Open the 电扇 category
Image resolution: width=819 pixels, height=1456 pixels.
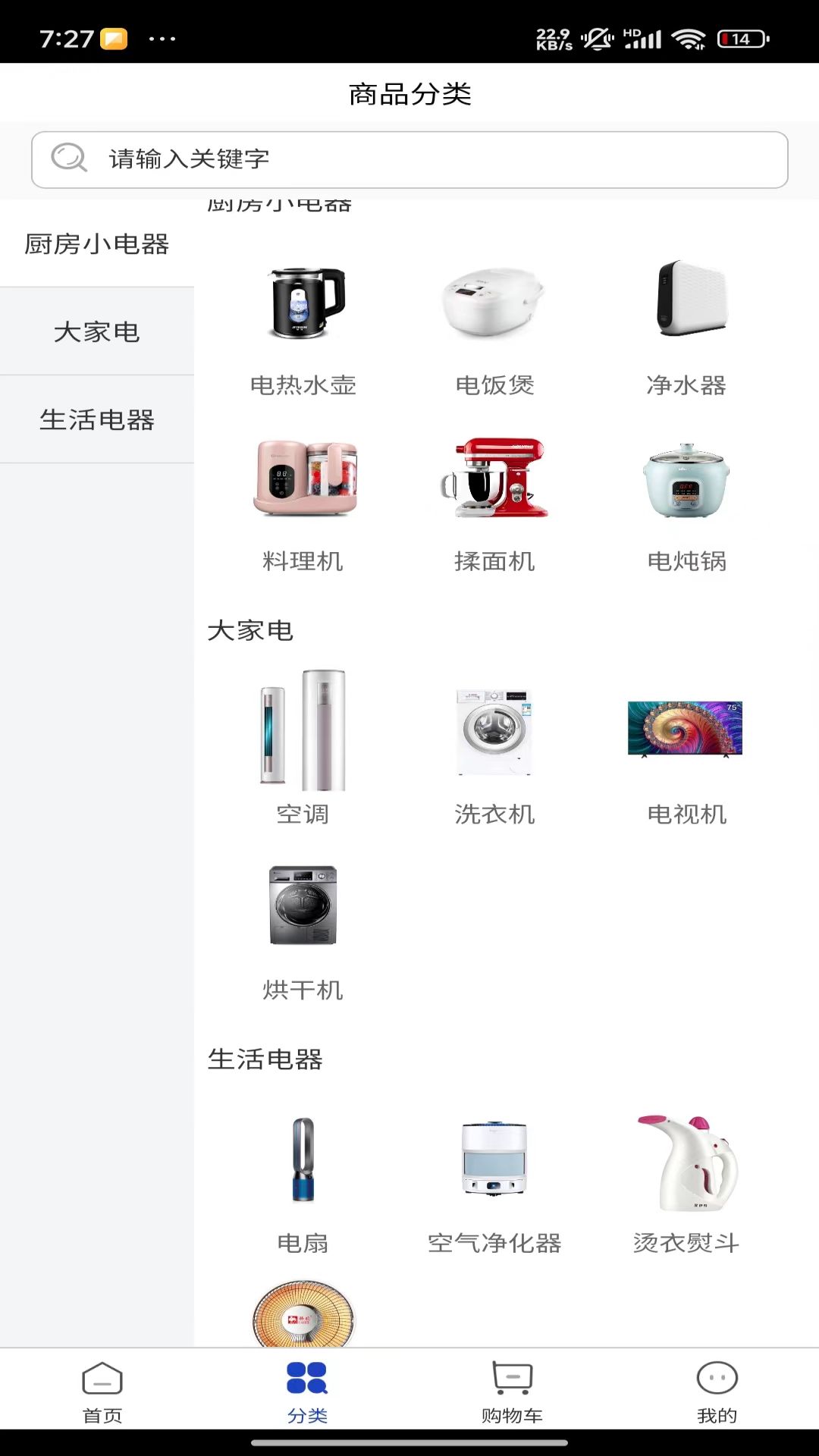coord(303,1179)
